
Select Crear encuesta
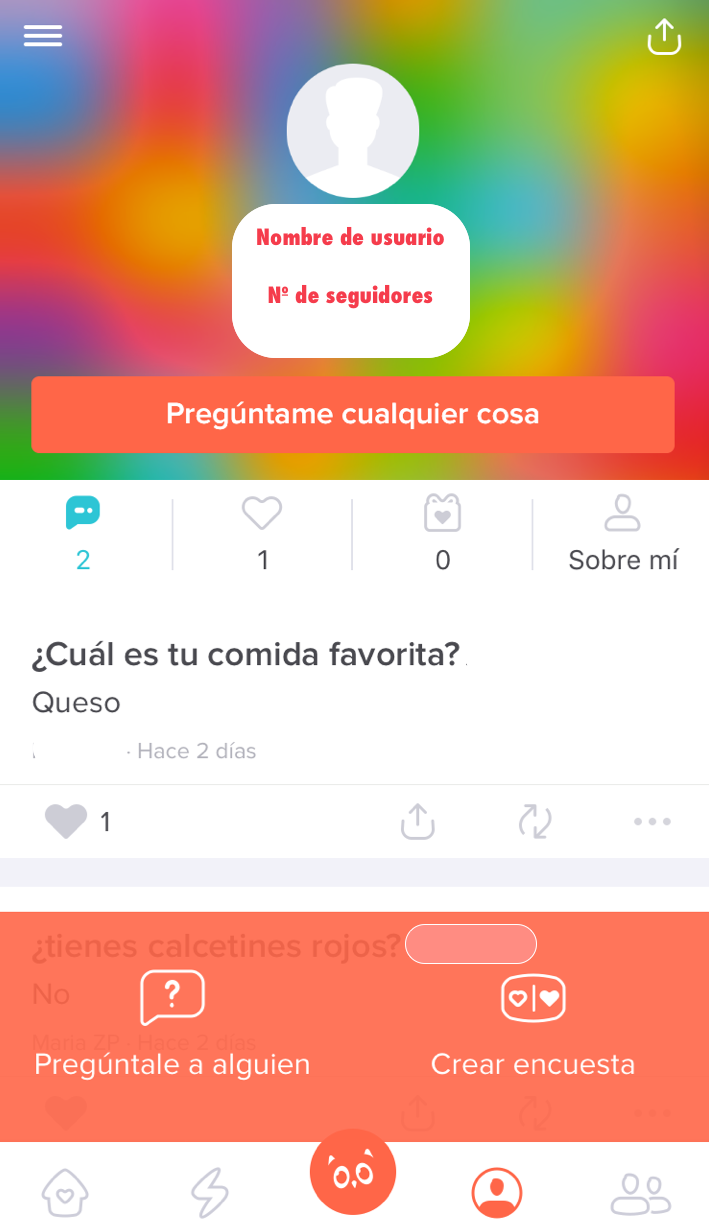pos(533,1024)
